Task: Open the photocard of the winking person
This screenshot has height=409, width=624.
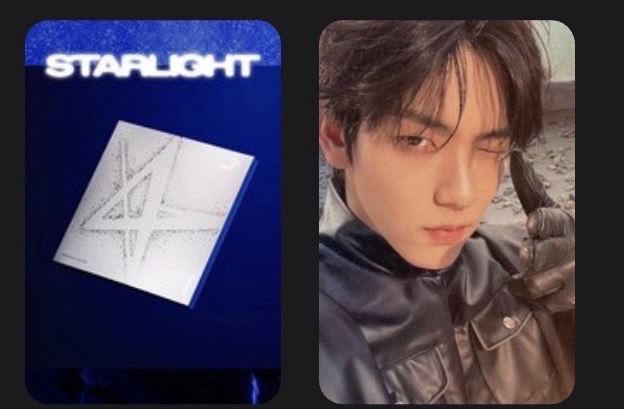Action: pyautogui.click(x=446, y=212)
